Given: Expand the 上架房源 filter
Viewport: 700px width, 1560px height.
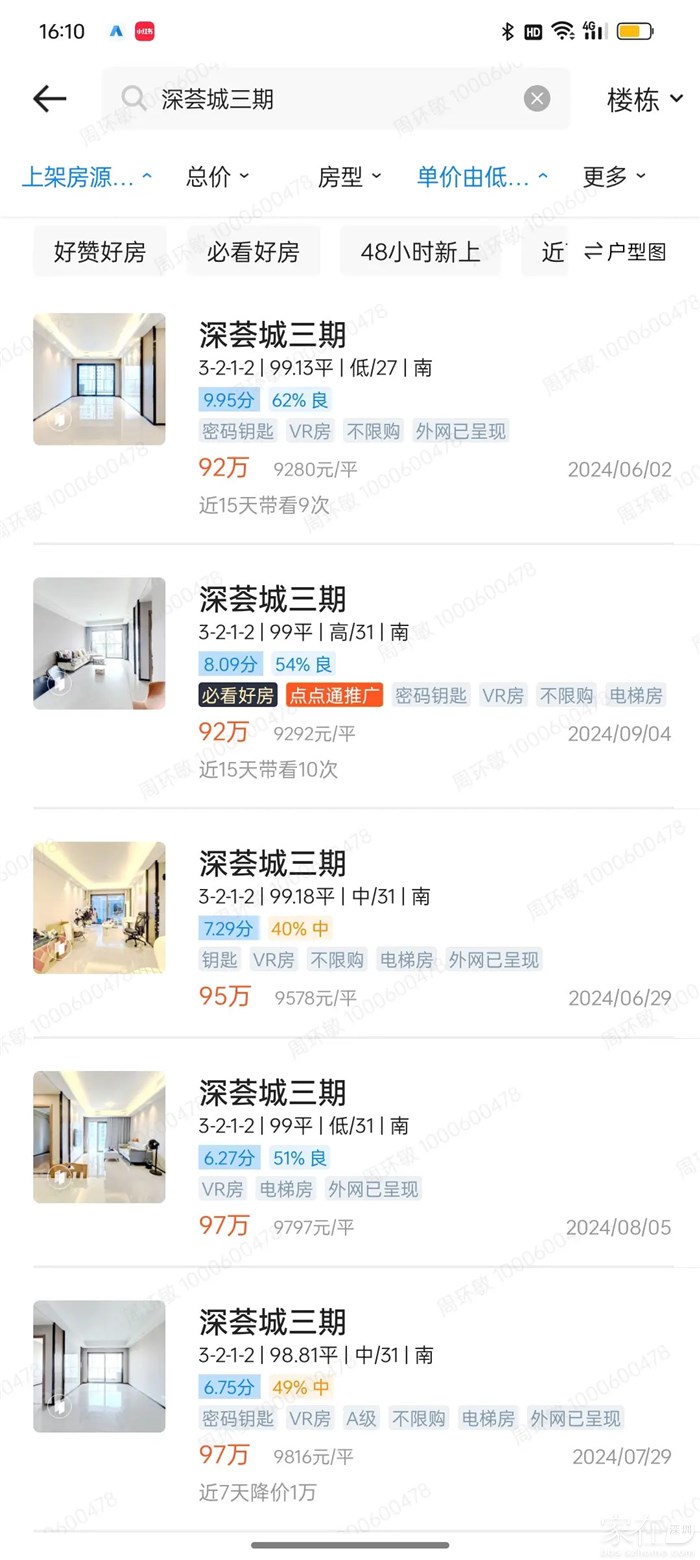Looking at the screenshot, I should pos(87,177).
